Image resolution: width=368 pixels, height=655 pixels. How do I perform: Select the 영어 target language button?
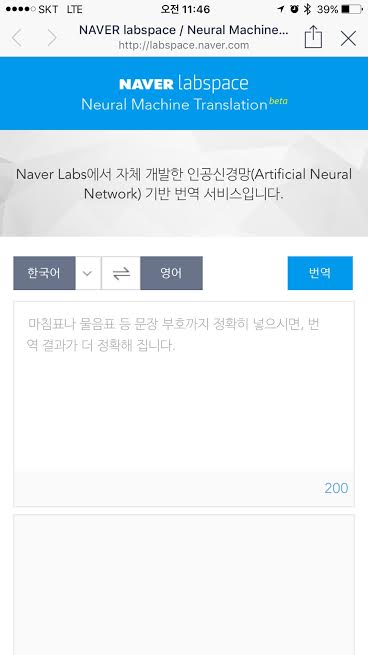171,273
